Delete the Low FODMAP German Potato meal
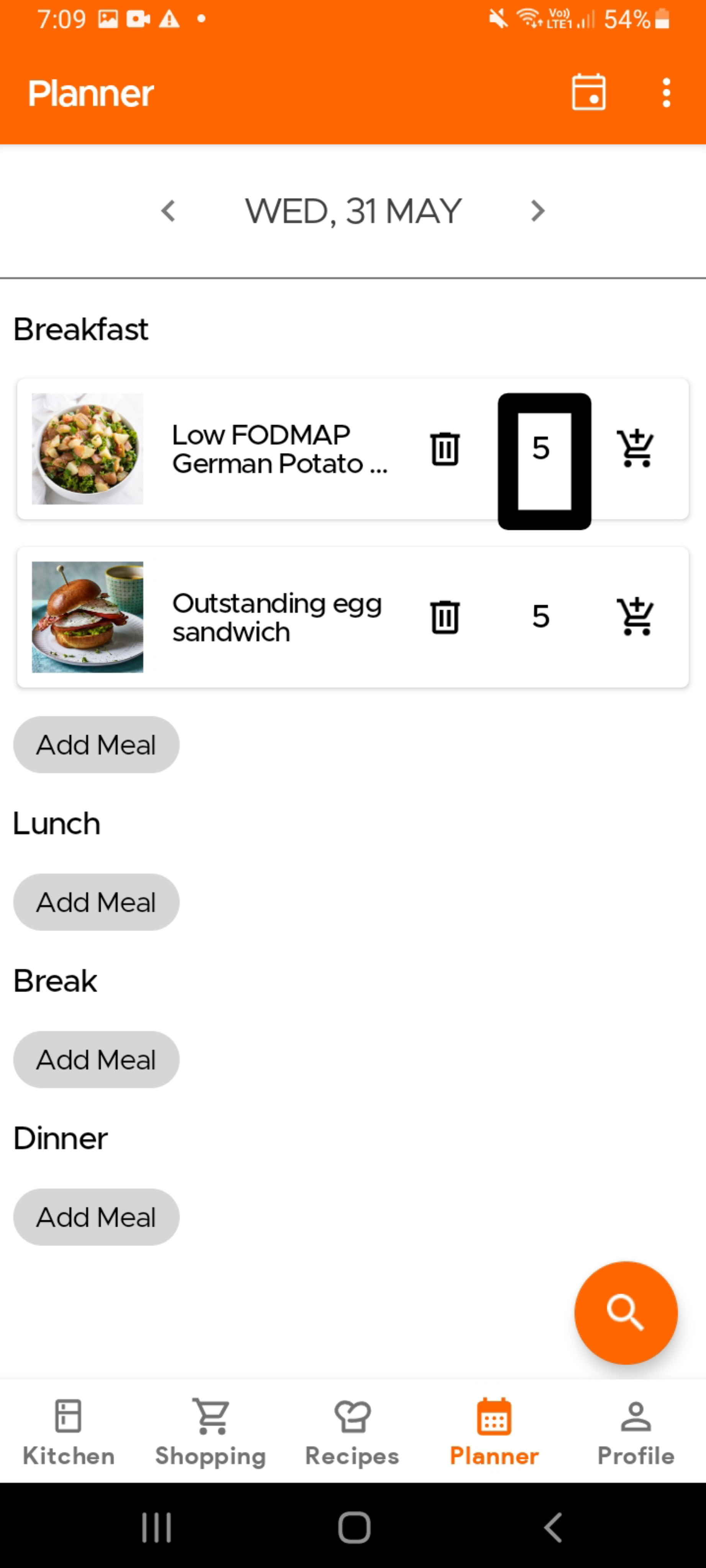The width and height of the screenshot is (706, 1568). (445, 449)
